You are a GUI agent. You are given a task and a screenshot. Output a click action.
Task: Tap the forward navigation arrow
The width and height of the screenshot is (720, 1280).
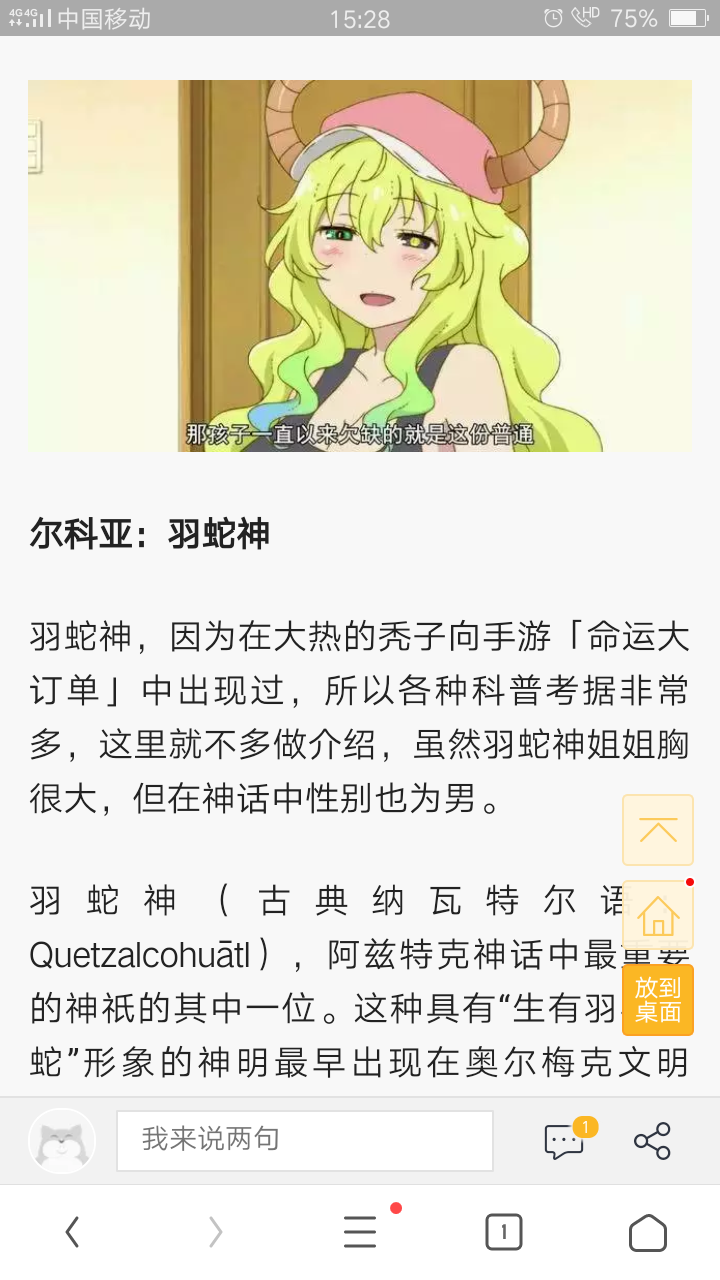coord(215,1233)
